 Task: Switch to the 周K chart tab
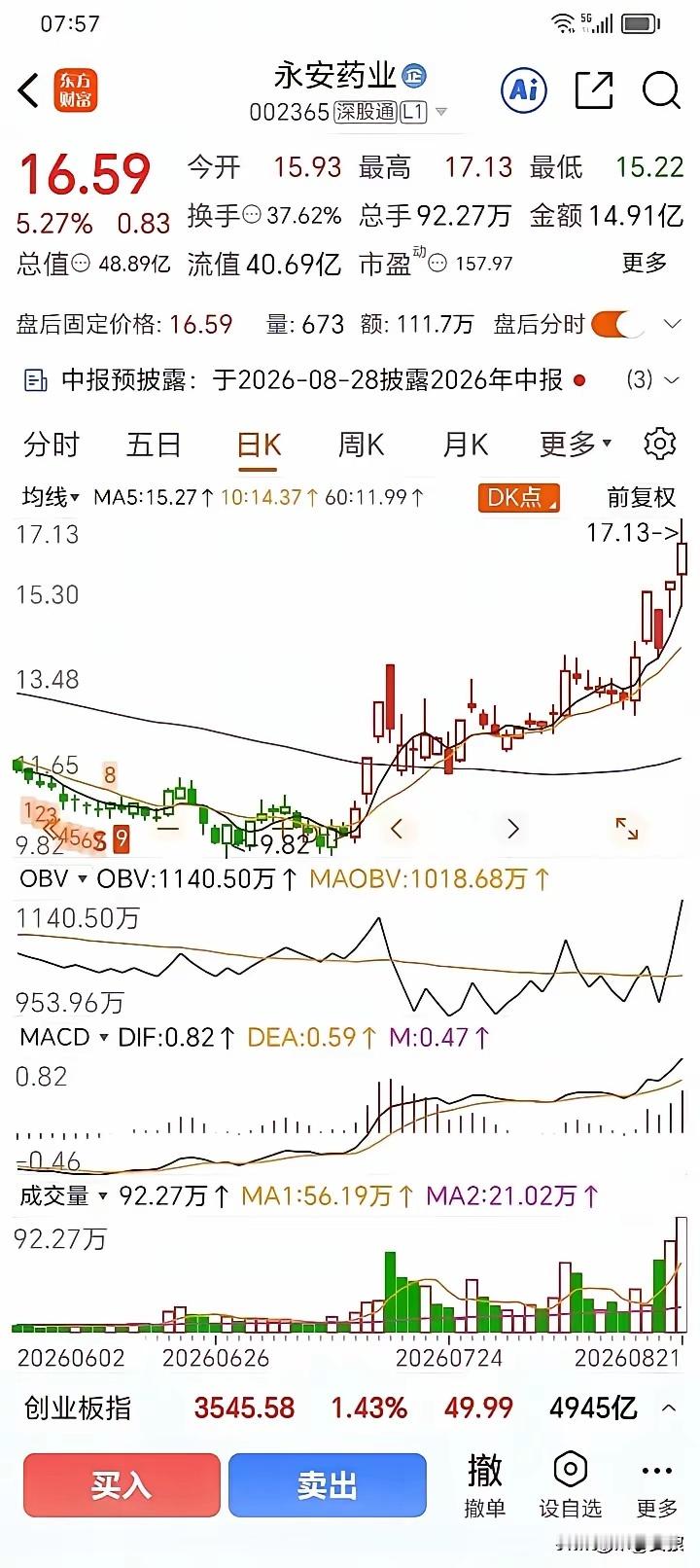tap(361, 445)
